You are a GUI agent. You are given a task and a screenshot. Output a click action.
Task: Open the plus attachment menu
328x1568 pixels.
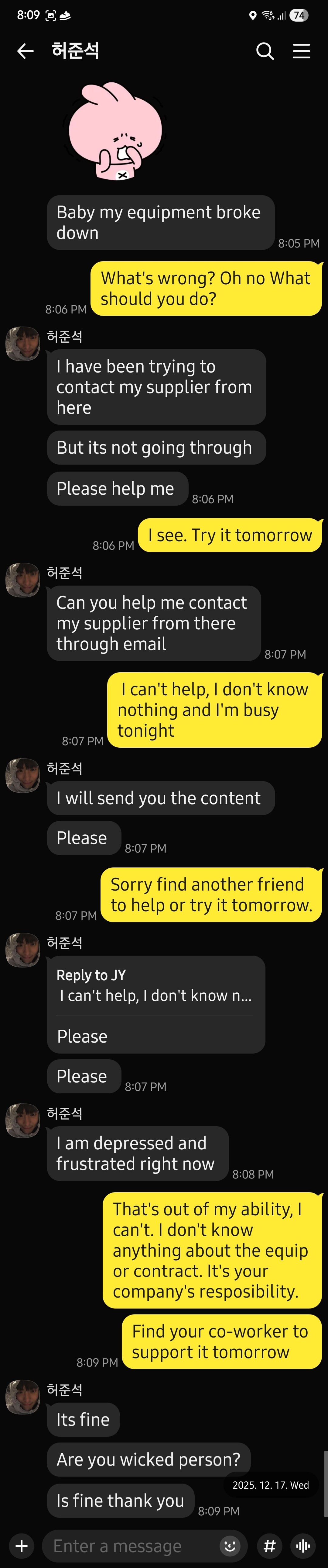[x=21, y=1546]
